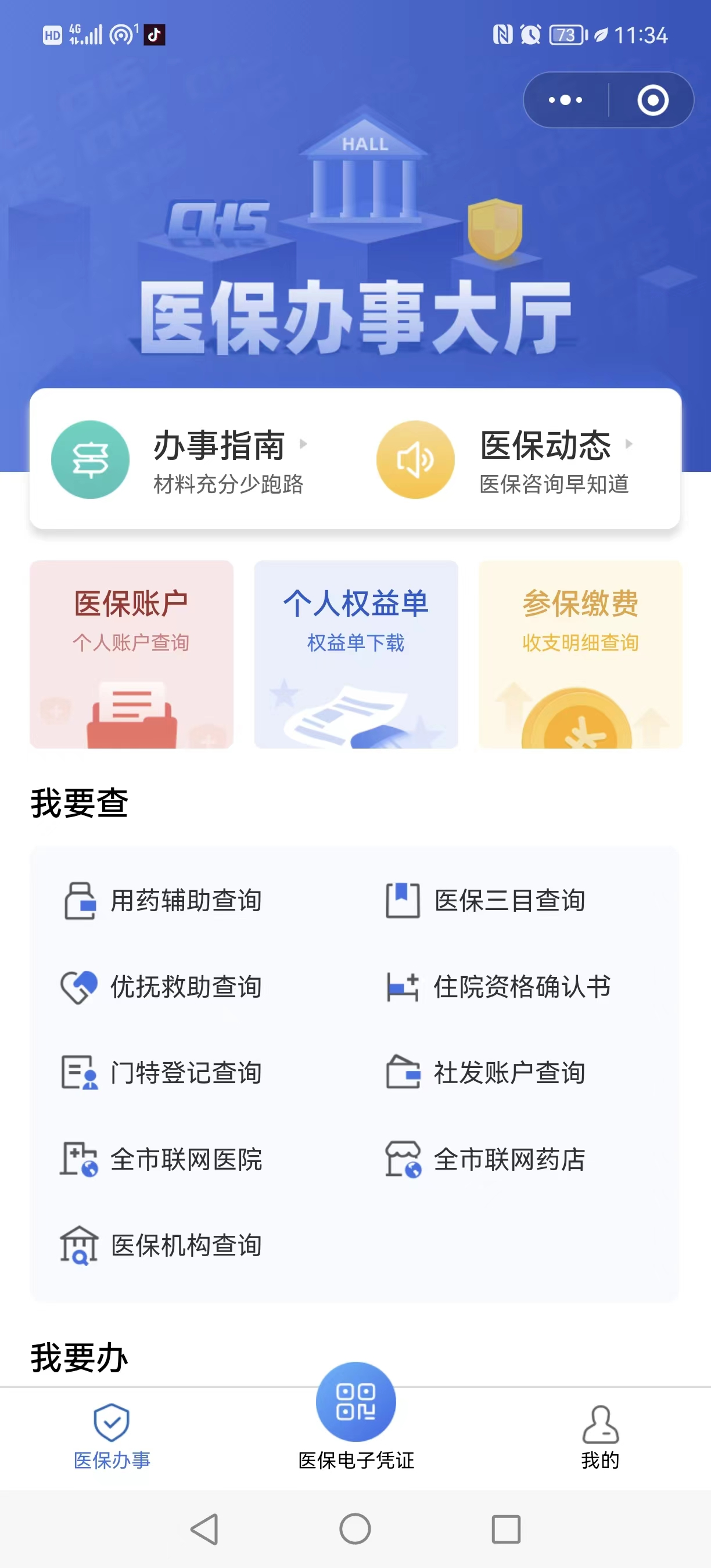The height and width of the screenshot is (1568, 711).
Task: Open 住院资格确认书
Action: coord(499,987)
